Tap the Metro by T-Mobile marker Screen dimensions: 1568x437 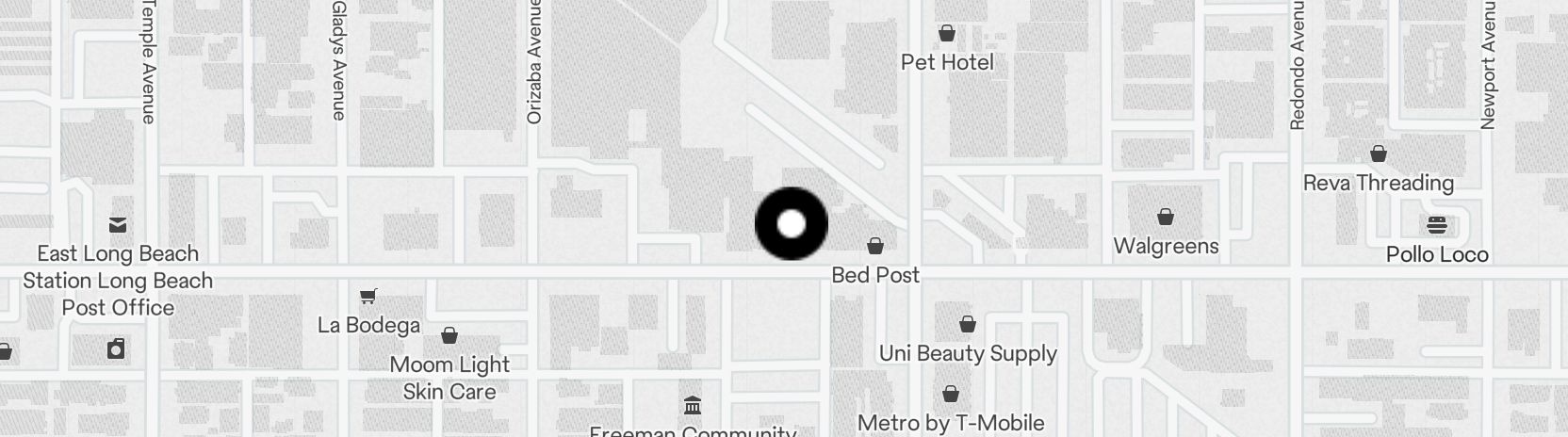951,394
